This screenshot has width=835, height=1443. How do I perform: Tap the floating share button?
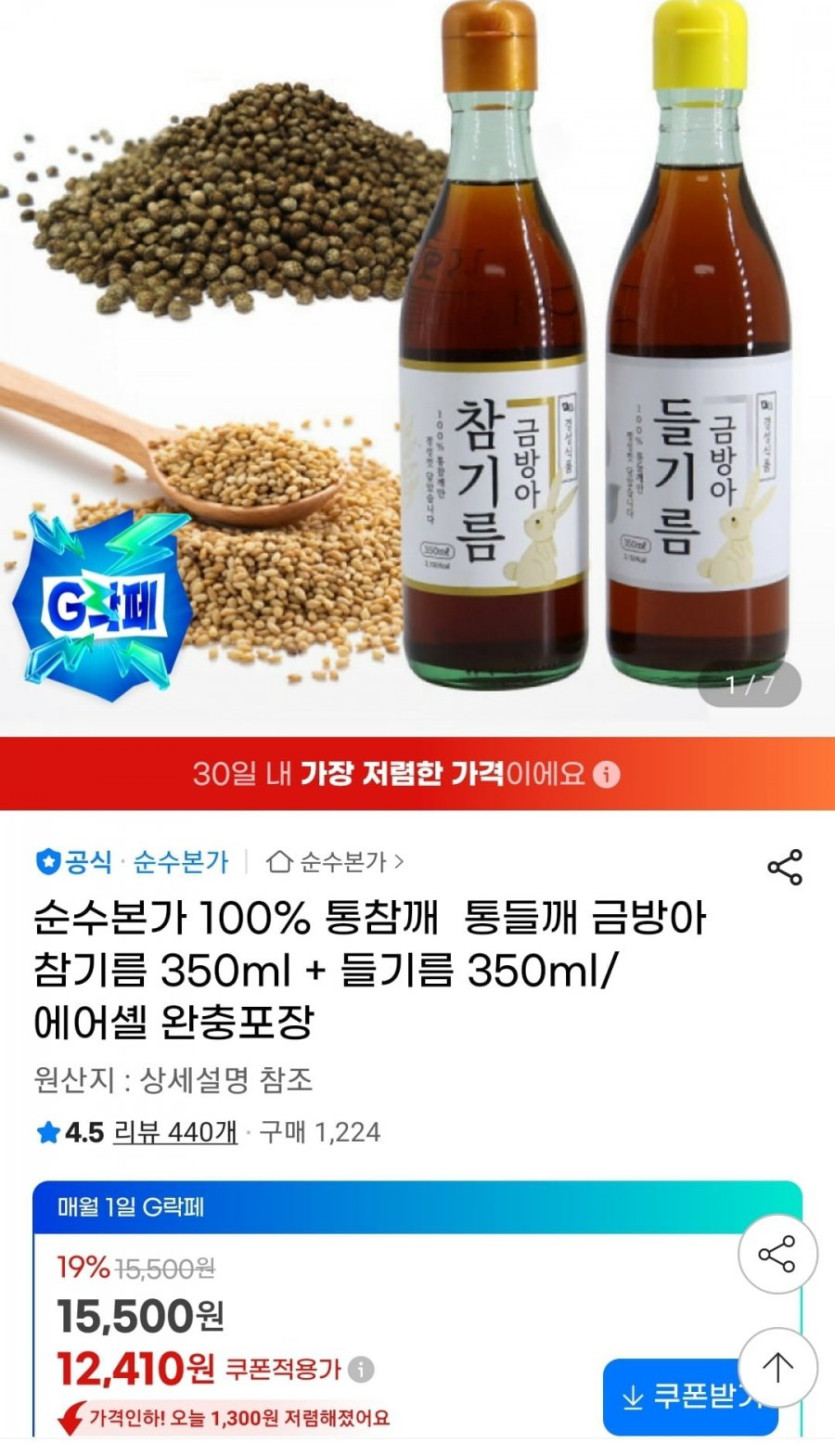tap(777, 1254)
